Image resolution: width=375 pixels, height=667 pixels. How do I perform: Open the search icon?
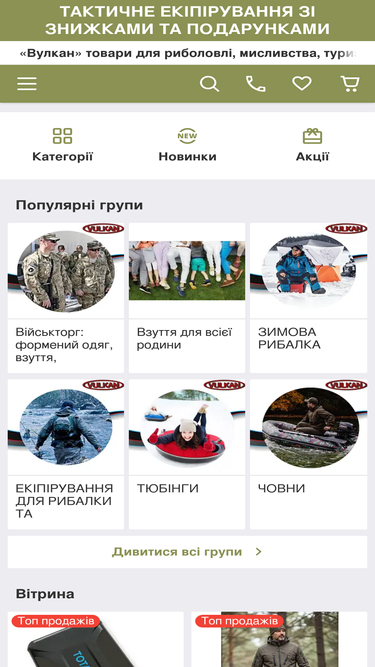click(x=209, y=84)
